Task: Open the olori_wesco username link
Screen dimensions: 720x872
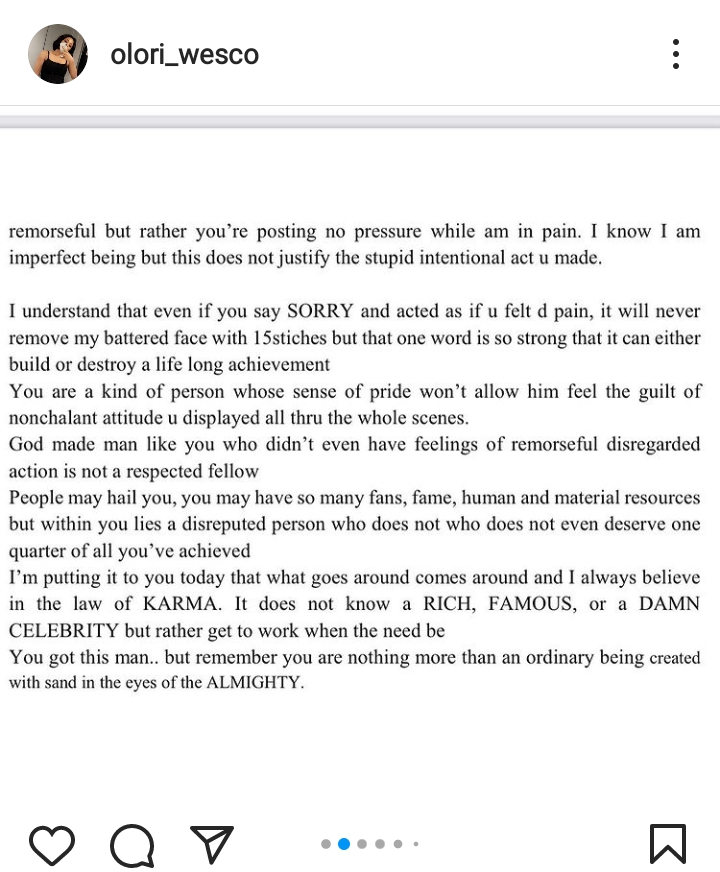Action: coord(185,54)
